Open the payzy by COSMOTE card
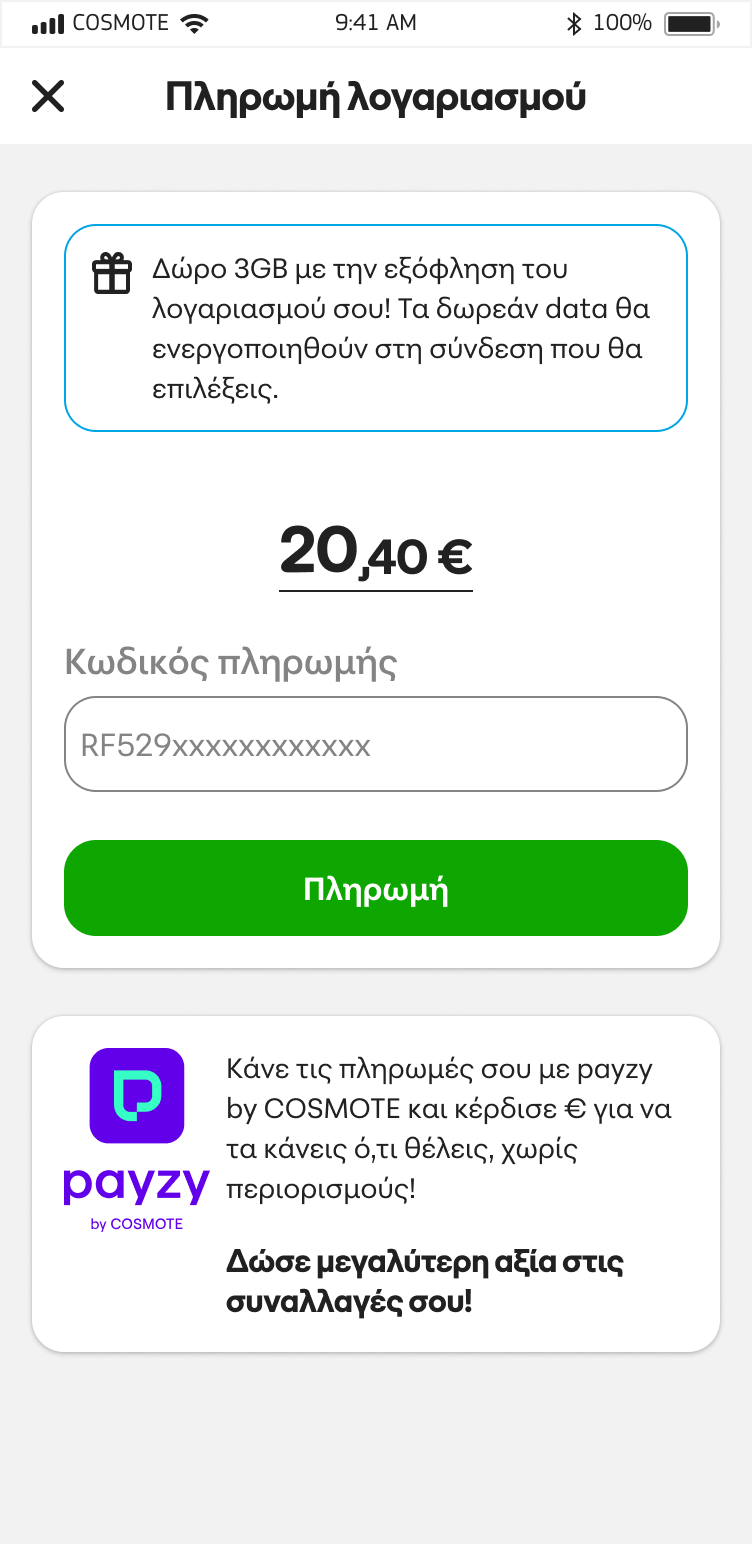The width and height of the screenshot is (752, 1544). tap(376, 1184)
